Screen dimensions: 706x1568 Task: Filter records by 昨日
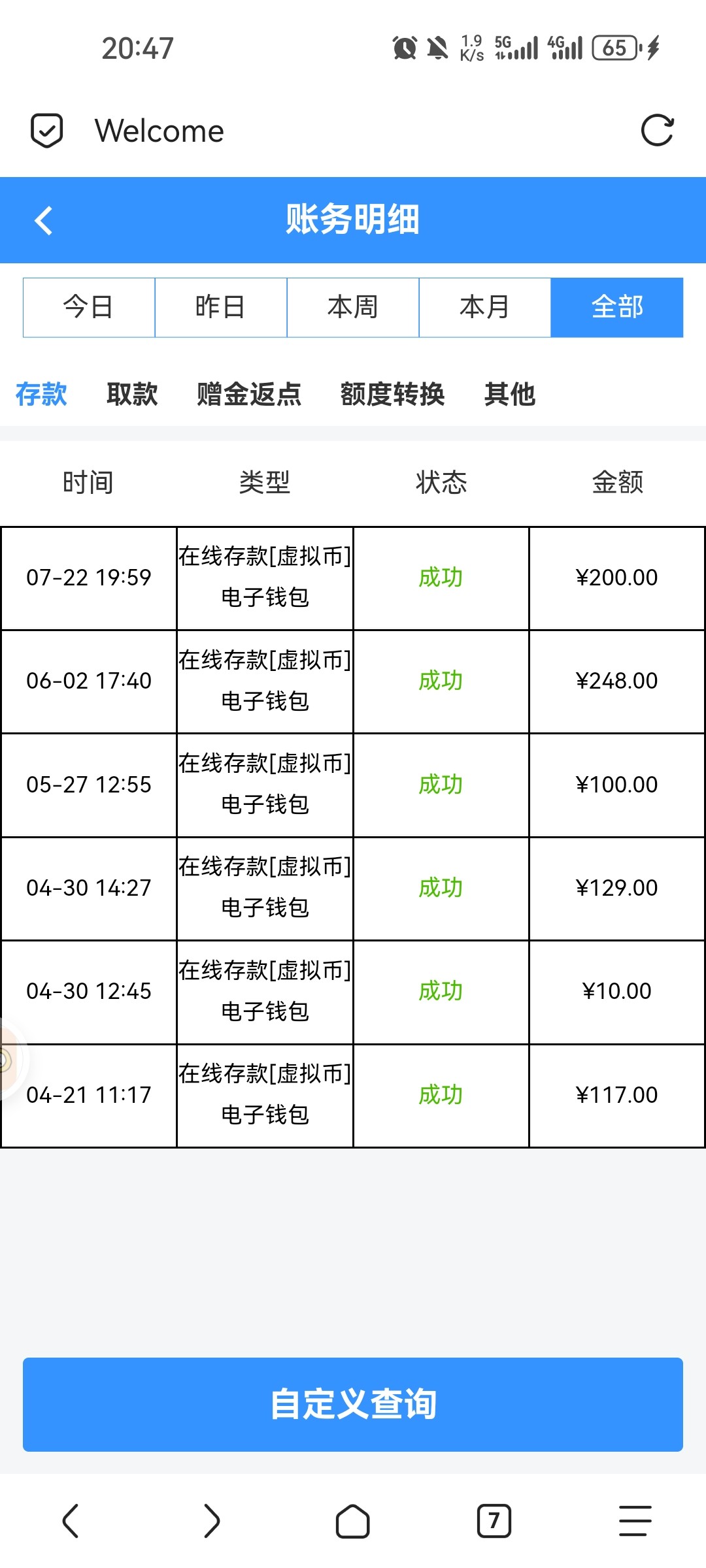221,307
